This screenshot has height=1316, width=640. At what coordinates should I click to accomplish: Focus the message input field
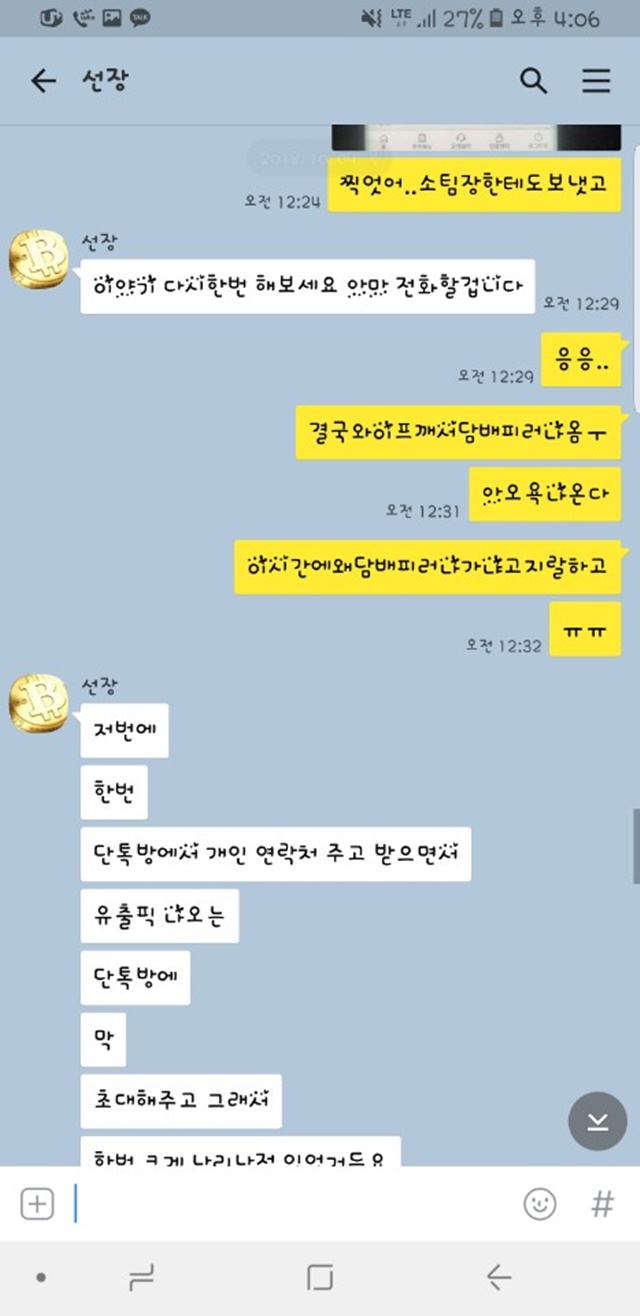coord(290,1204)
